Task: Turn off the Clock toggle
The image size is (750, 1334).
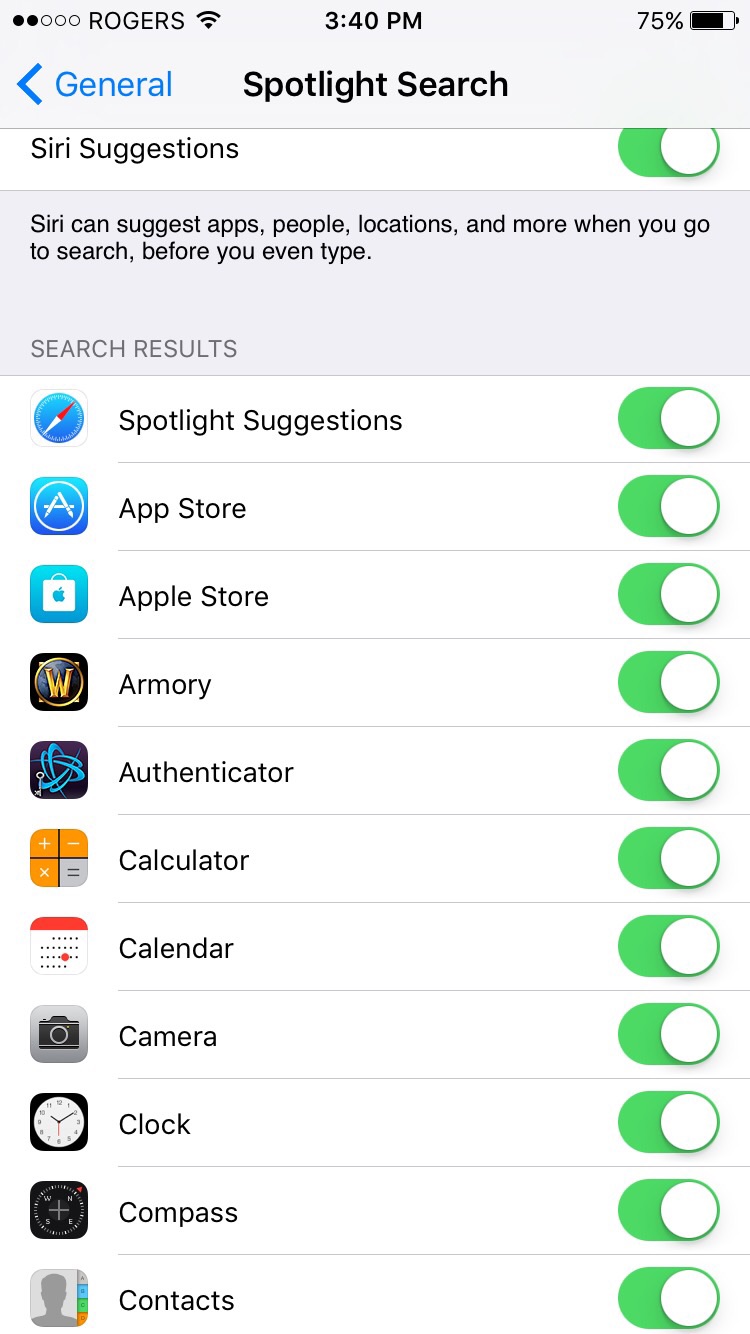Action: (x=669, y=1123)
